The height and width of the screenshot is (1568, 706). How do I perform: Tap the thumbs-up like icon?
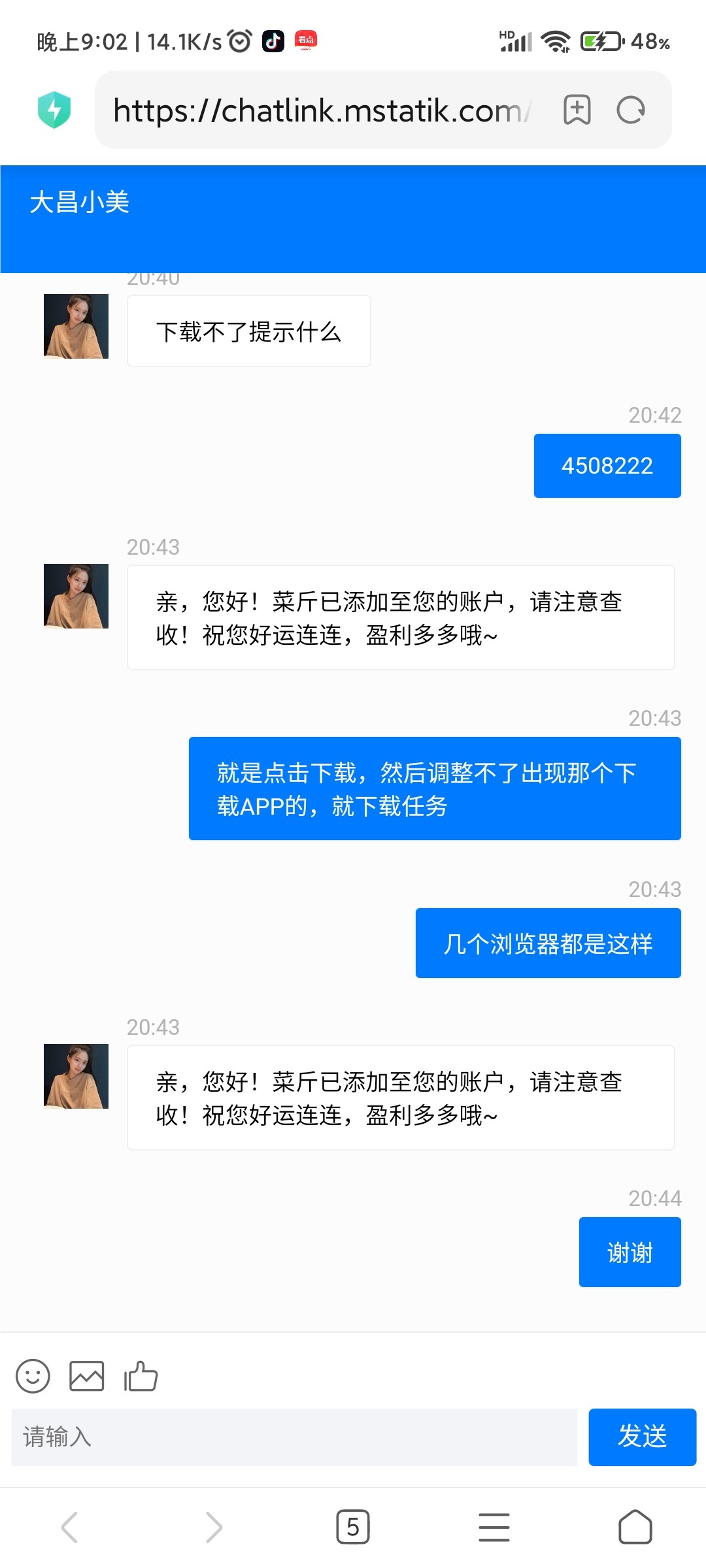141,1377
